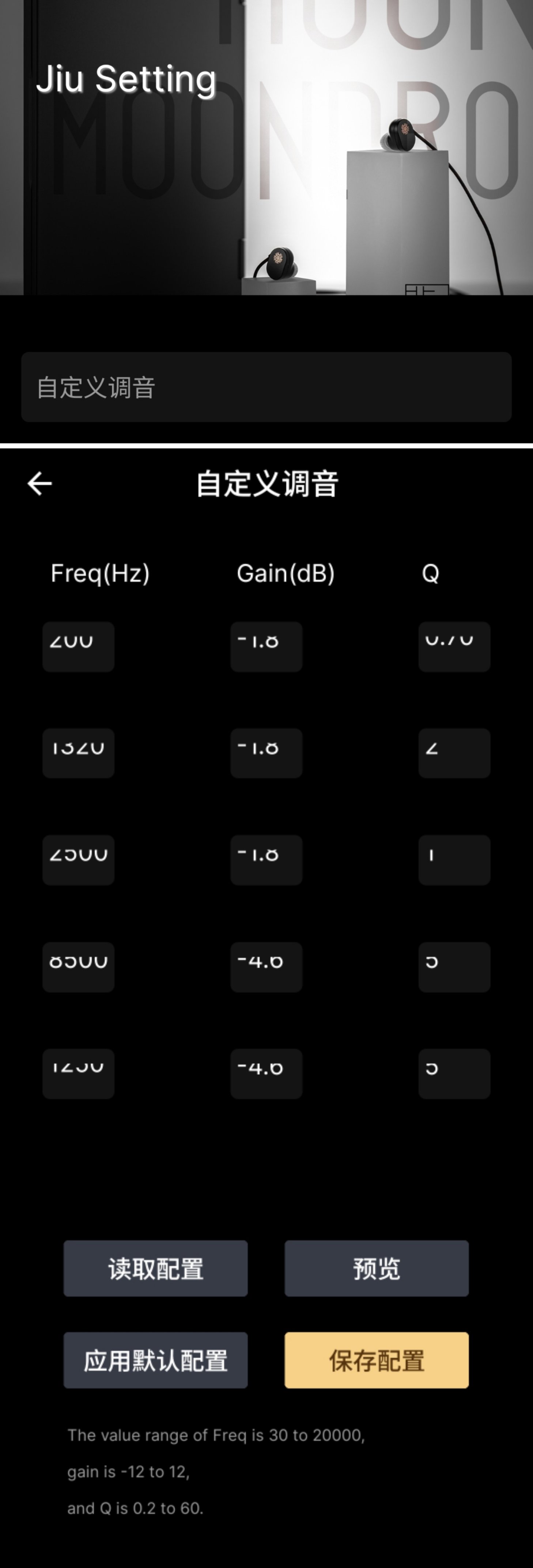The height and width of the screenshot is (1568, 533).
Task: Open the 自定义调音 row under Jiu Setting
Action: (x=266, y=387)
